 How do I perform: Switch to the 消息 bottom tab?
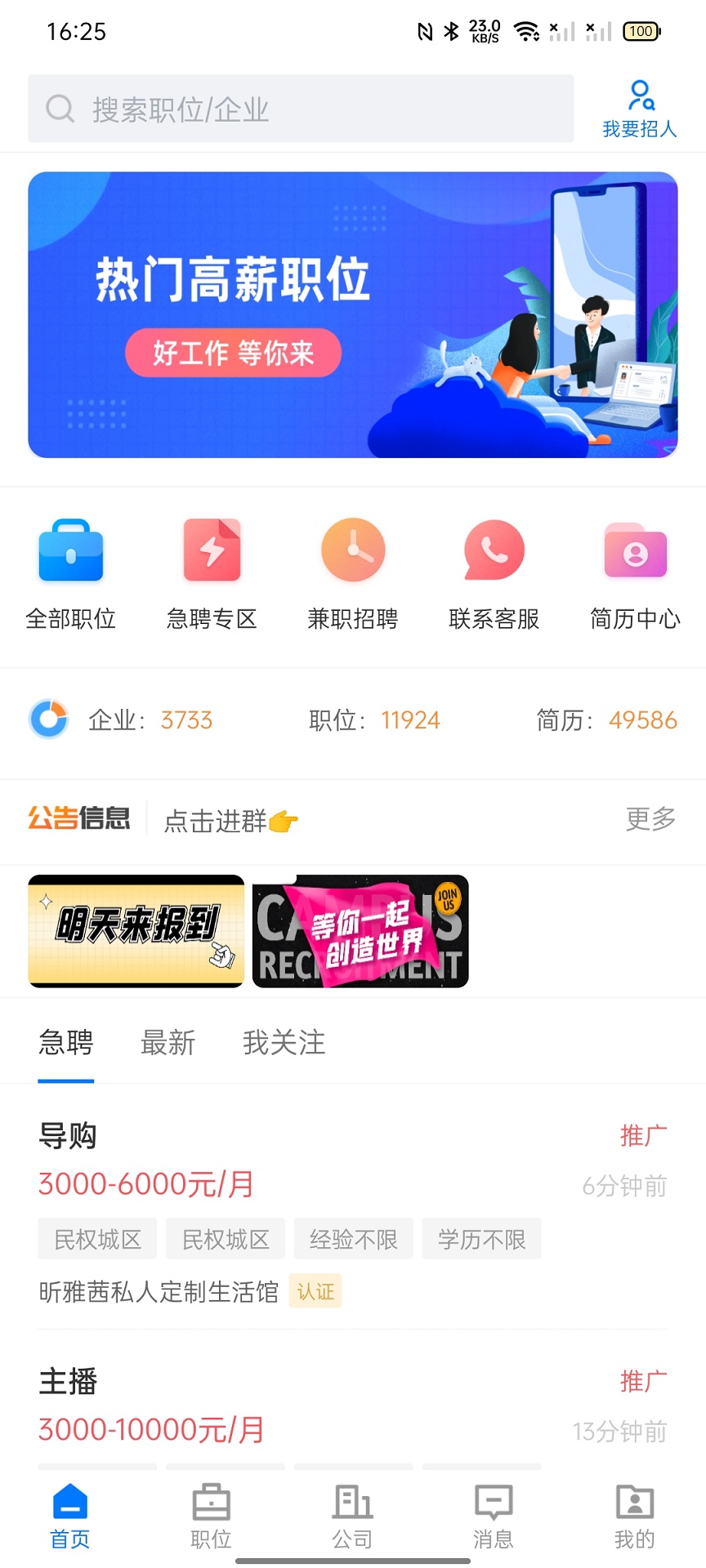[x=494, y=1516]
